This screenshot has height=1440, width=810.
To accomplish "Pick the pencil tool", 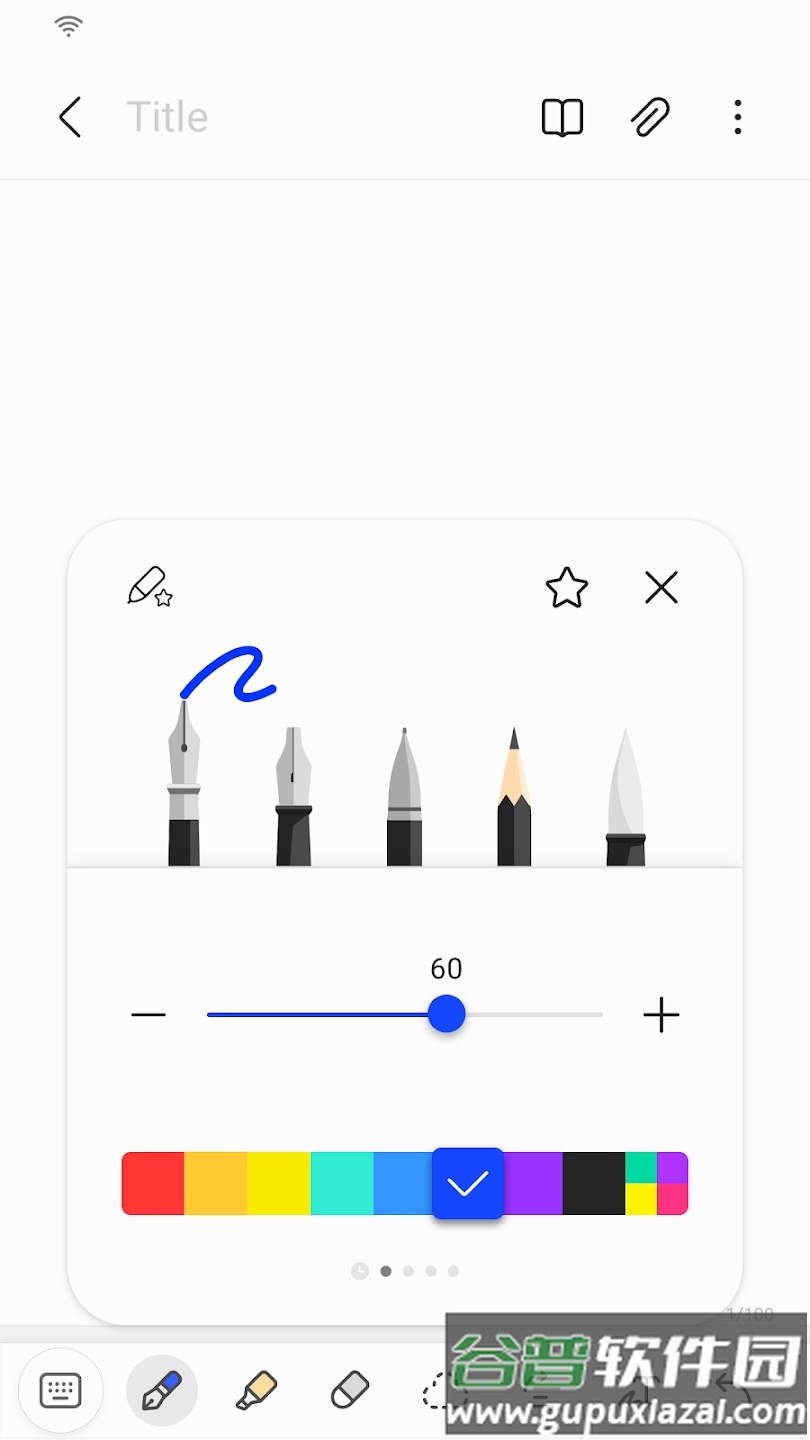I will 514,797.
